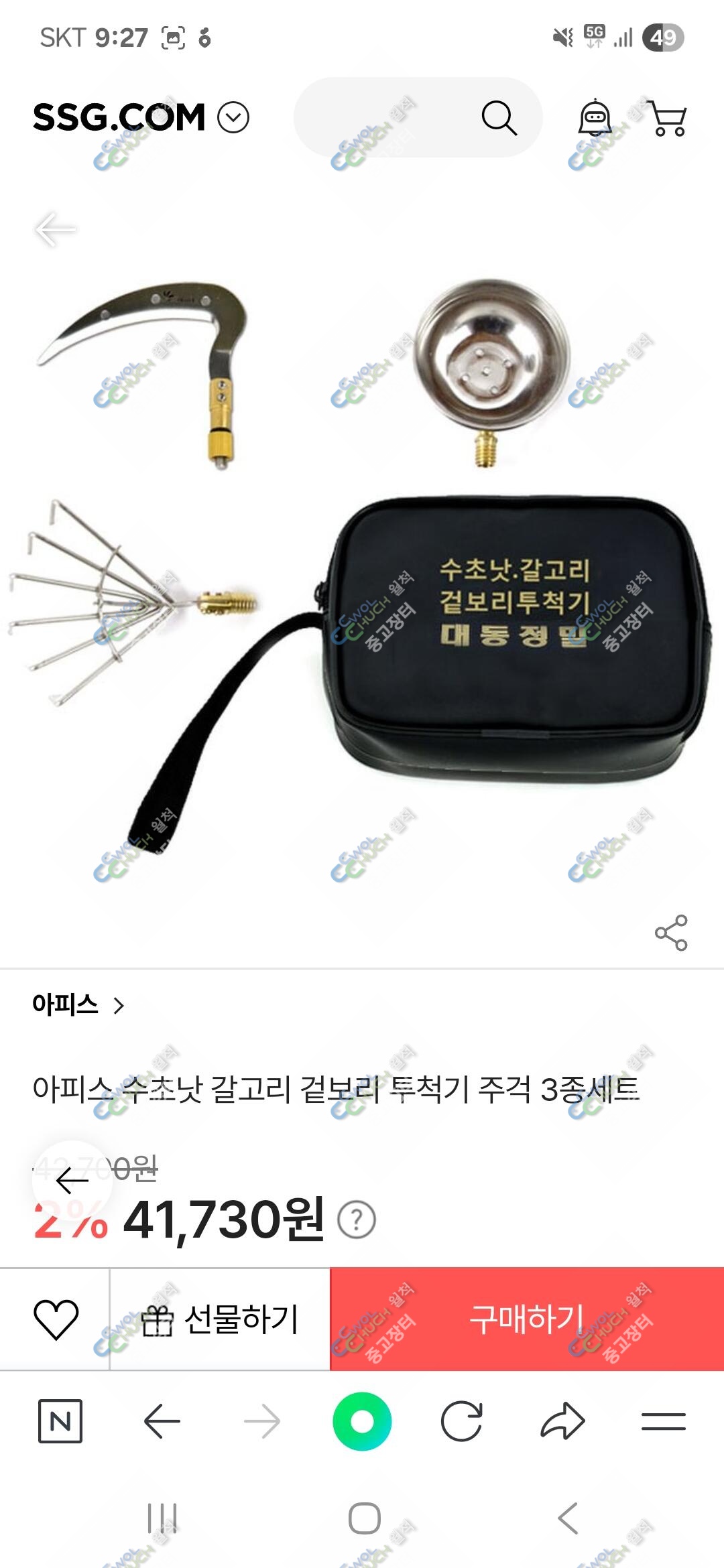The width and height of the screenshot is (724, 1568).
Task: Open recent apps from the system navigation bar
Action: click(162, 1518)
